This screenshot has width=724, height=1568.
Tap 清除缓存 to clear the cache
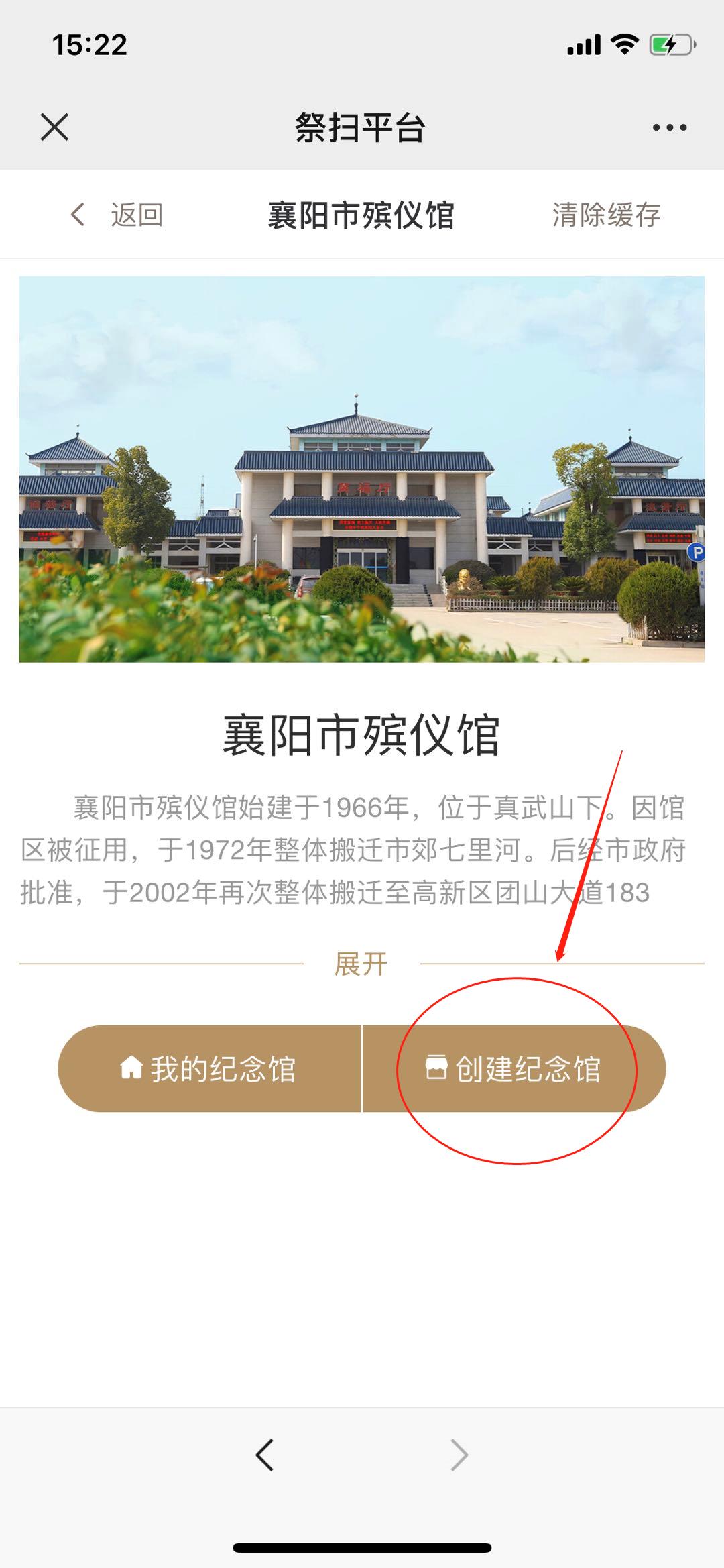(x=606, y=215)
